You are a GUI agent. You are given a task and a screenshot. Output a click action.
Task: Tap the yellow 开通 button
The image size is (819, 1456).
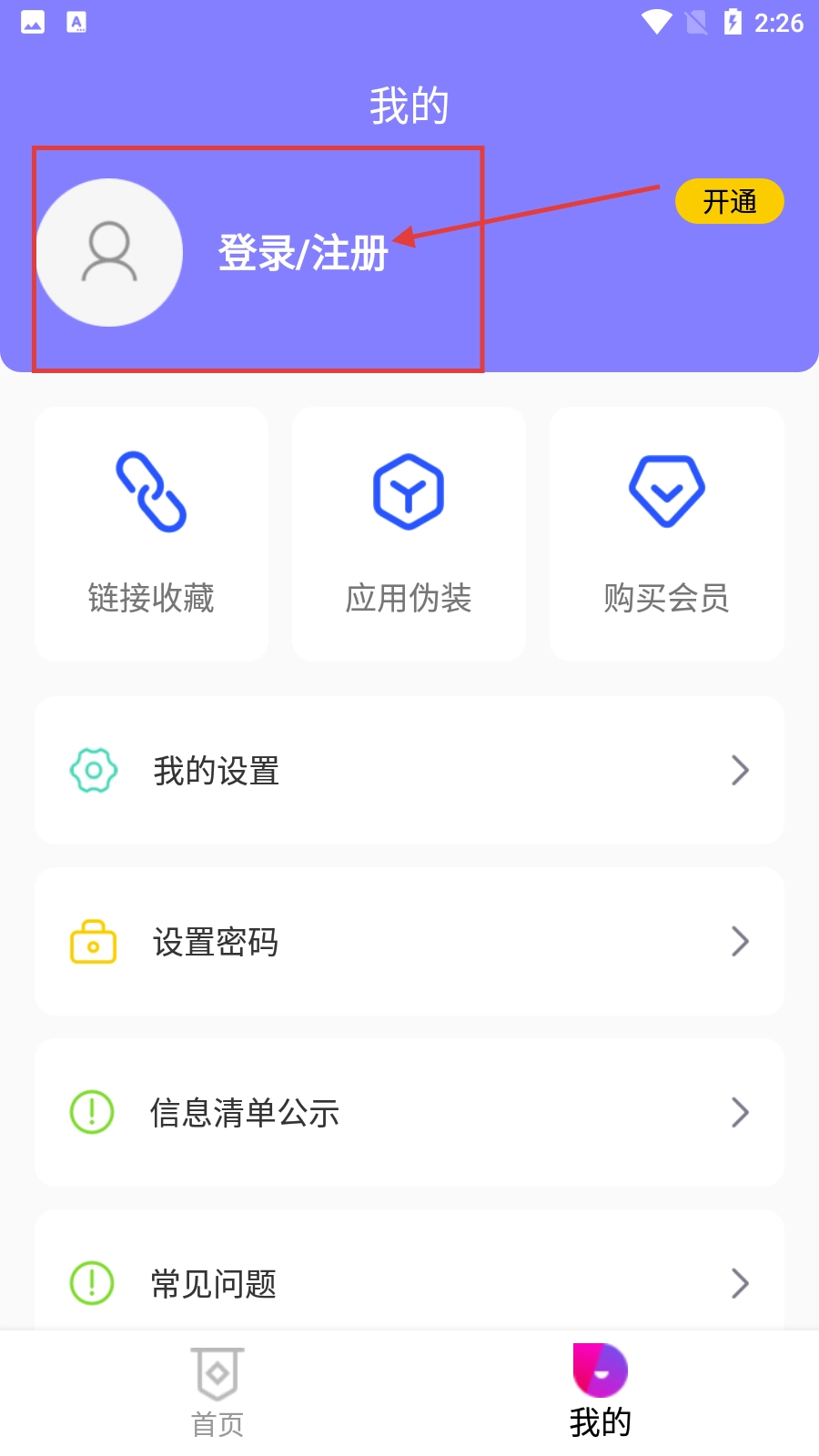coord(729,201)
